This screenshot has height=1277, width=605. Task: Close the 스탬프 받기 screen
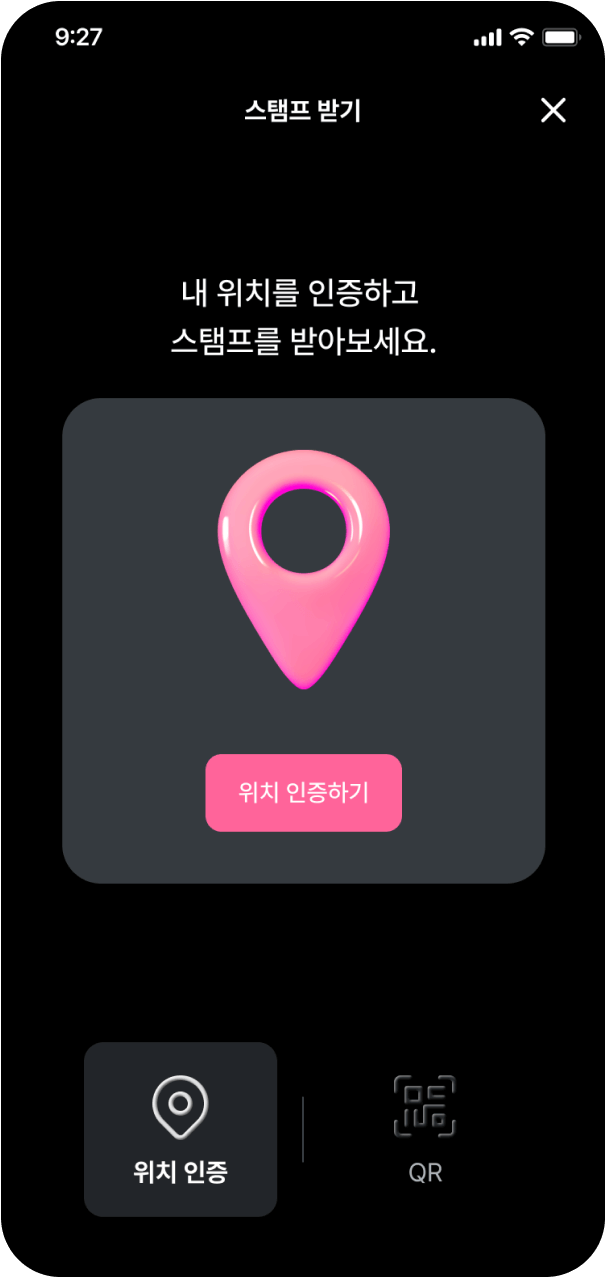pos(553,110)
